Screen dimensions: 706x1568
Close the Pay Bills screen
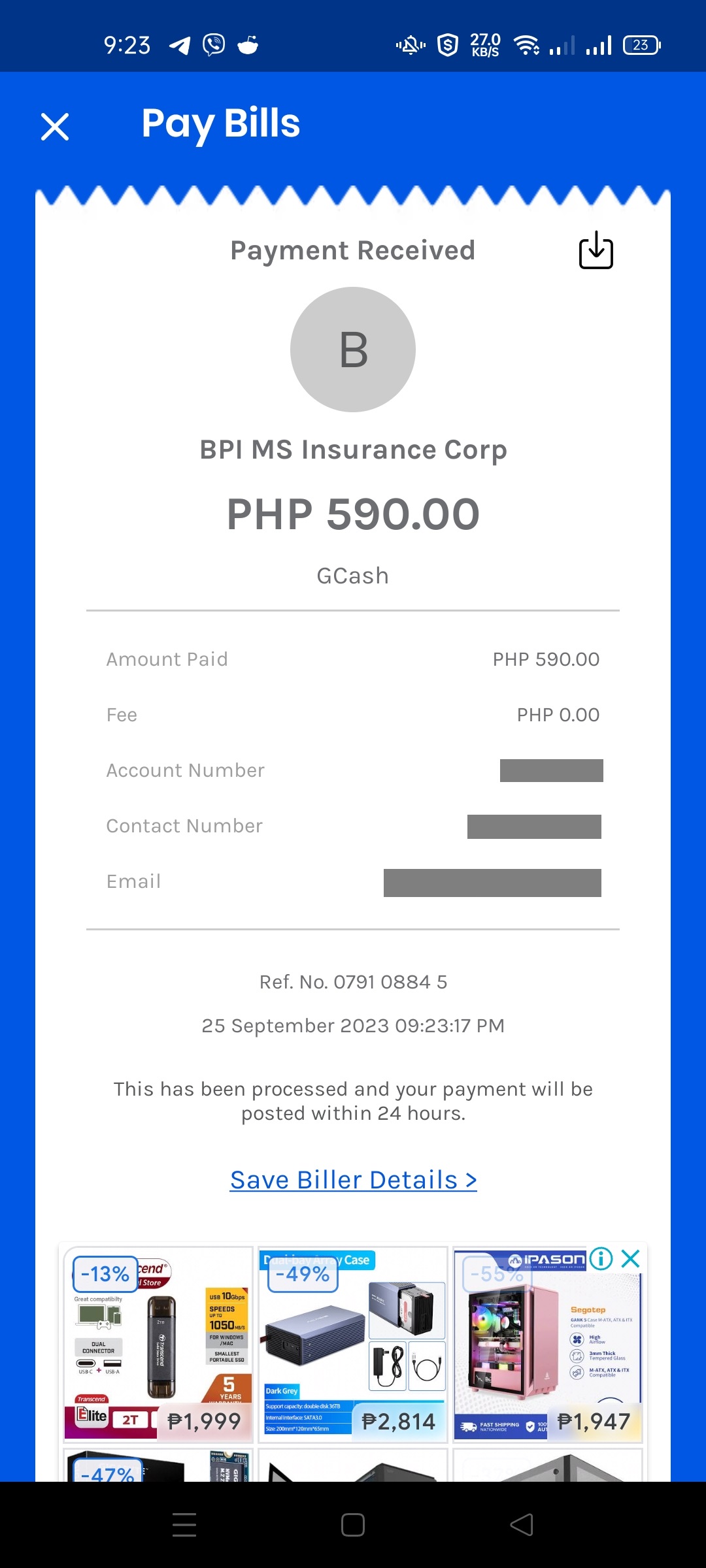tap(55, 127)
